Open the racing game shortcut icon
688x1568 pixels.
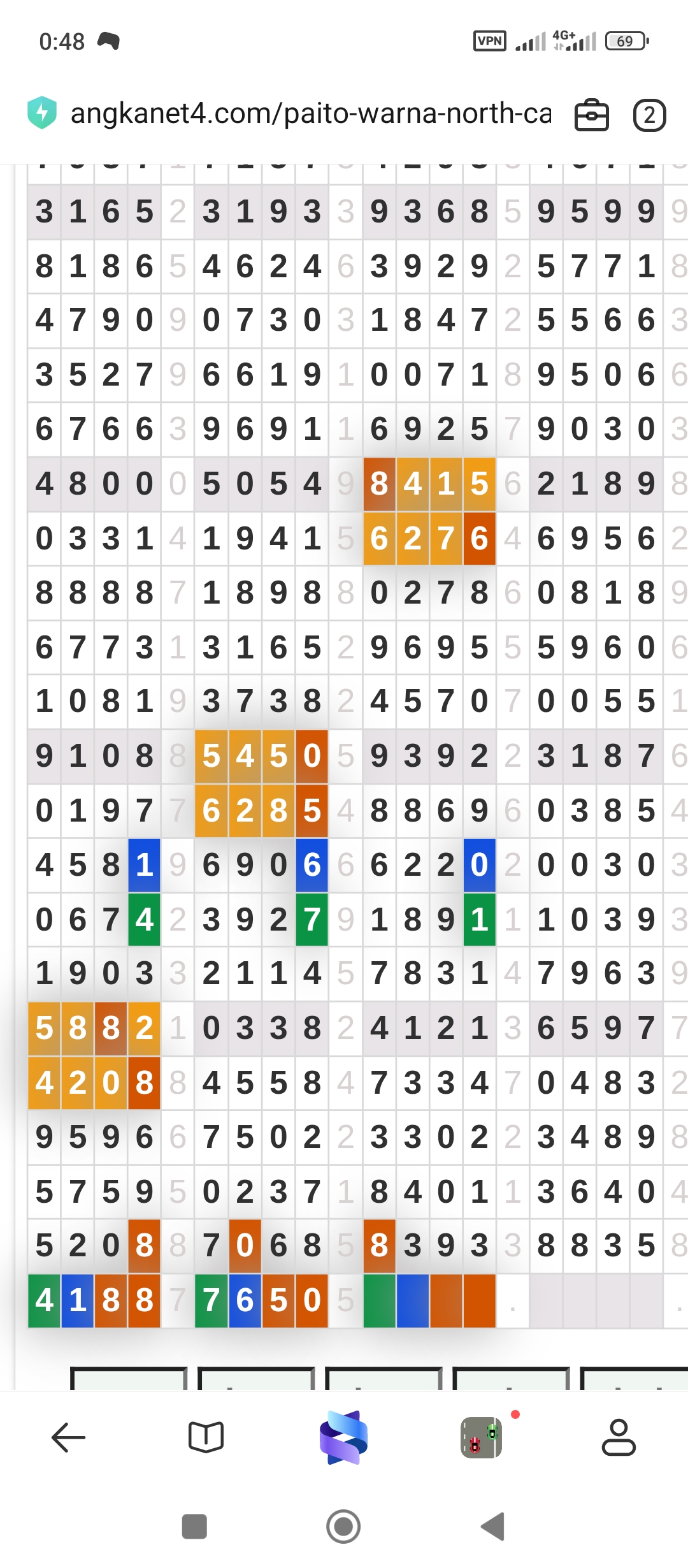[481, 1437]
